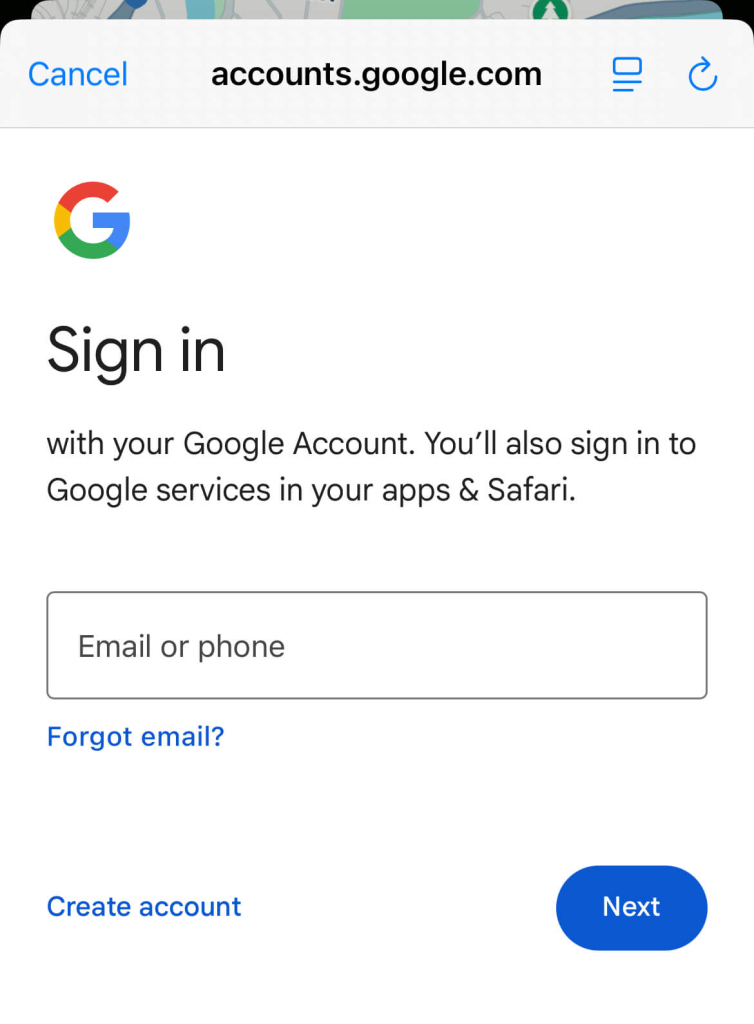Cancel the Google sign-in sheet
This screenshot has width=754, height=1024.
[x=78, y=75]
